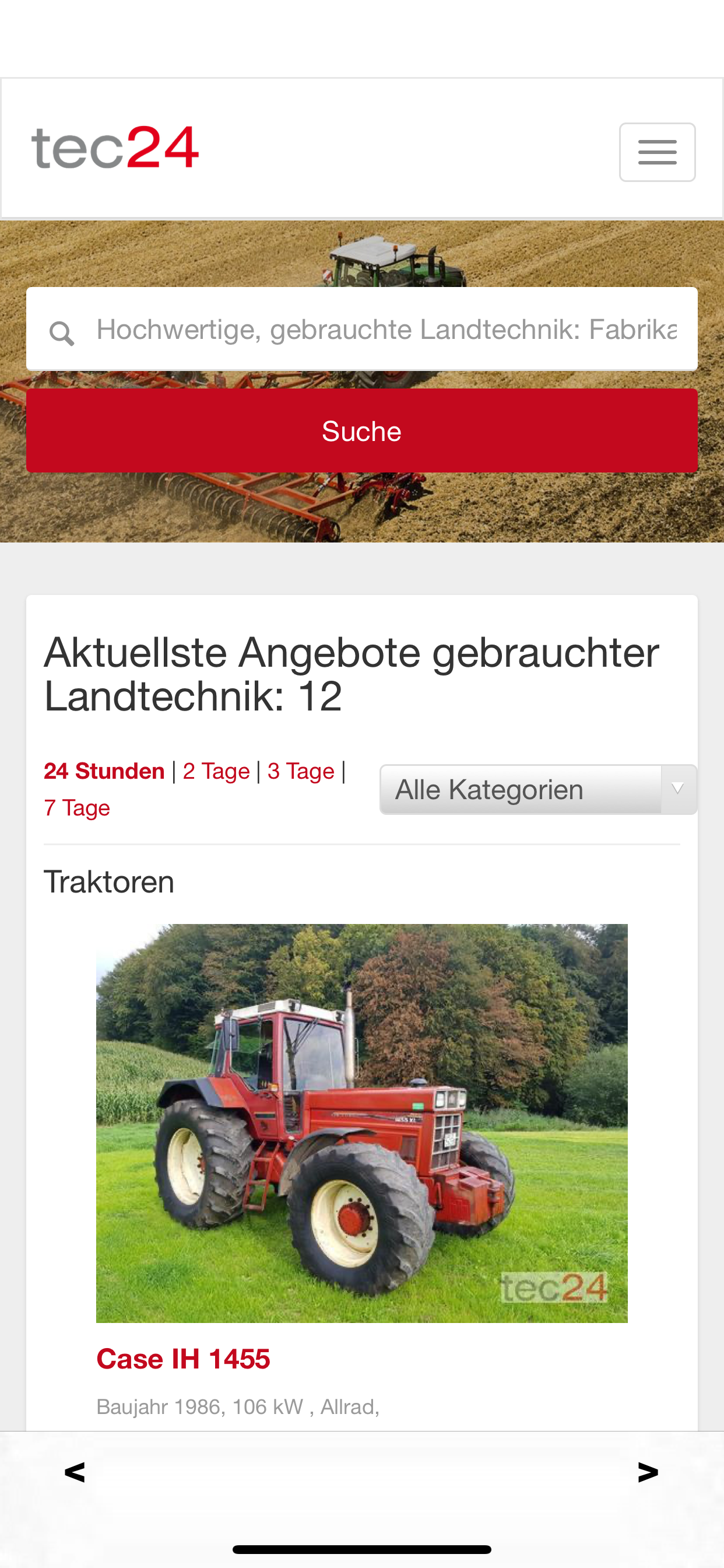
Task: Open the Case IH 1455 listing title
Action: click(x=183, y=1359)
